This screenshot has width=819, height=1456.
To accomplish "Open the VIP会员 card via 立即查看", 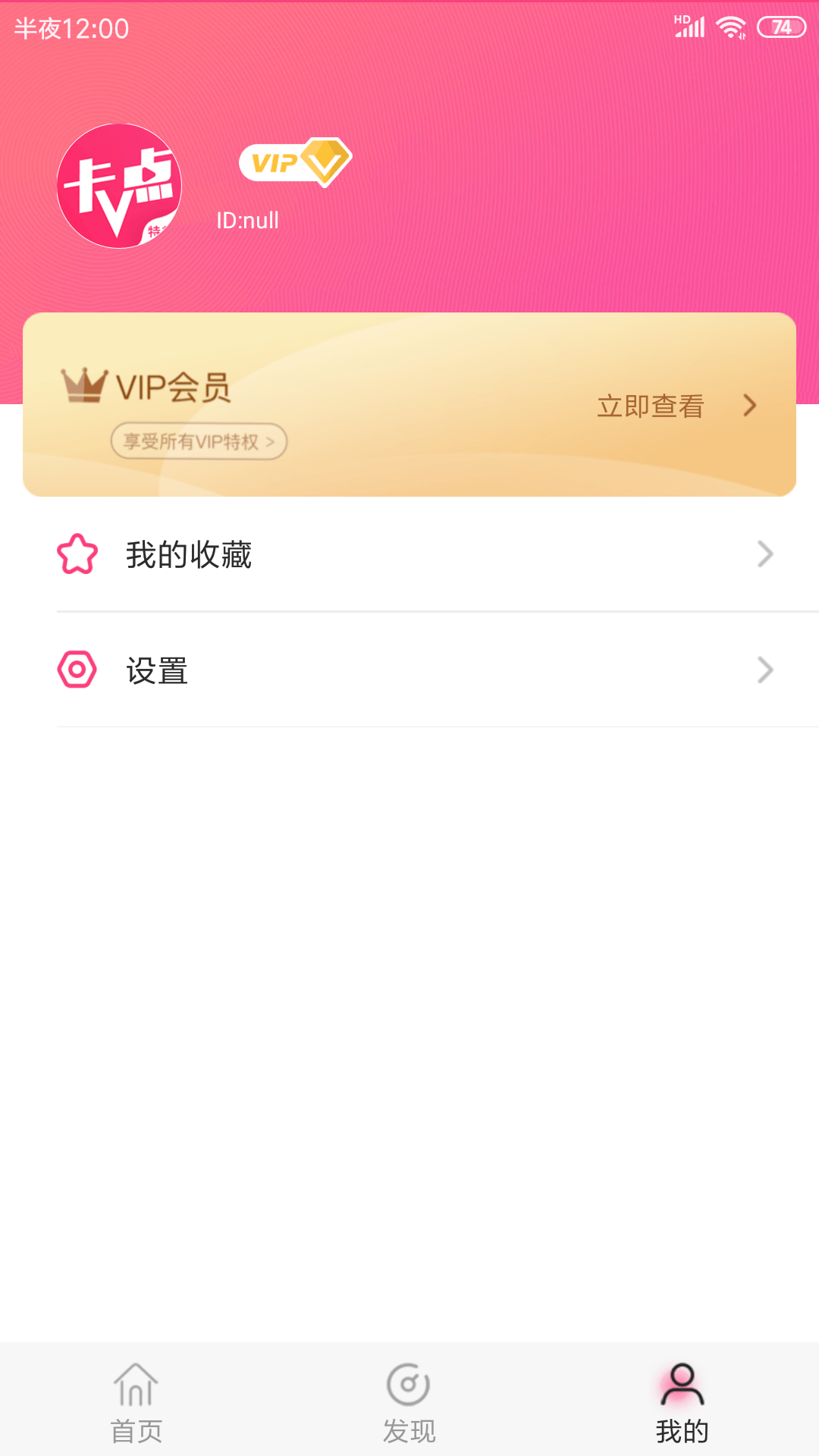I will 676,406.
